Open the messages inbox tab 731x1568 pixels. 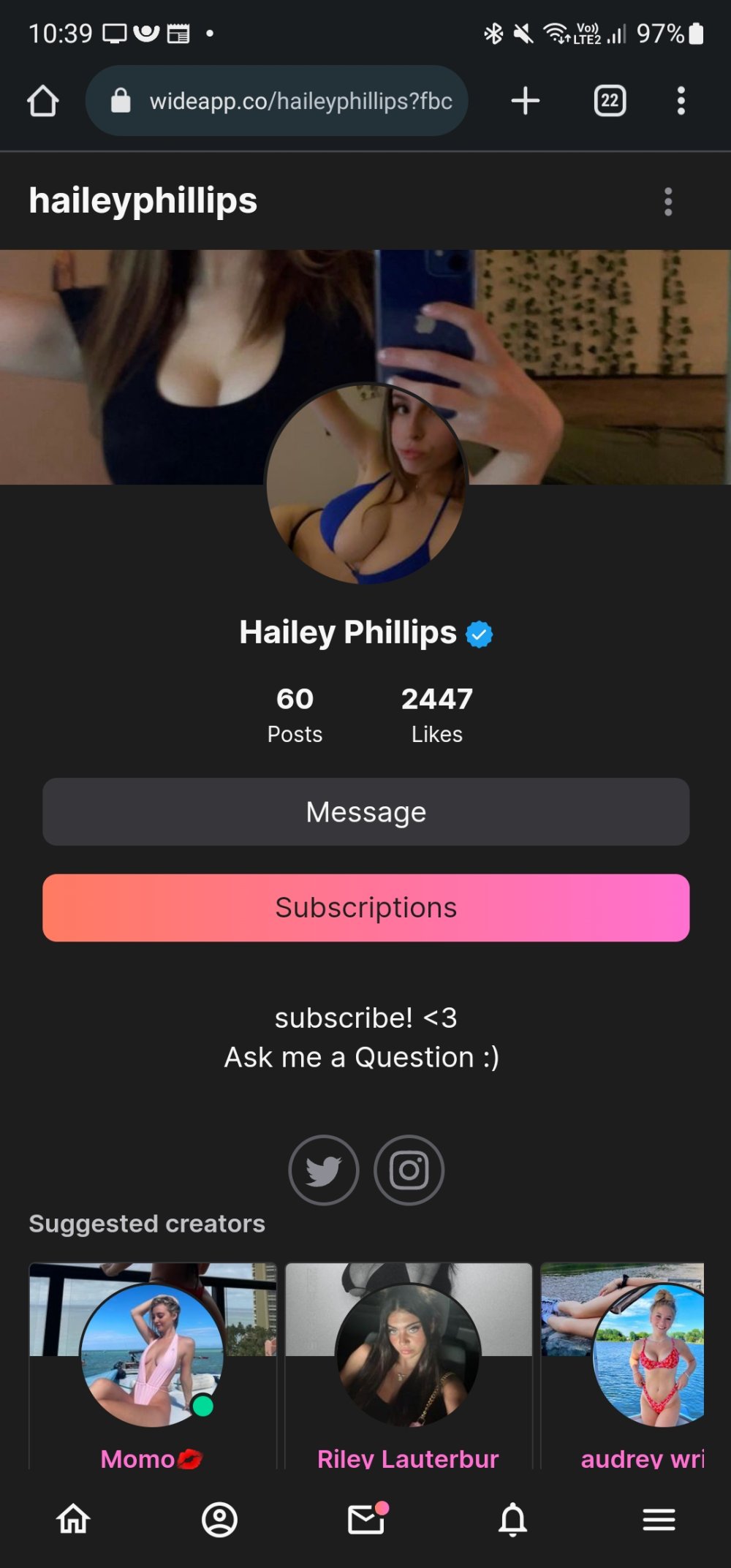coord(366,1520)
